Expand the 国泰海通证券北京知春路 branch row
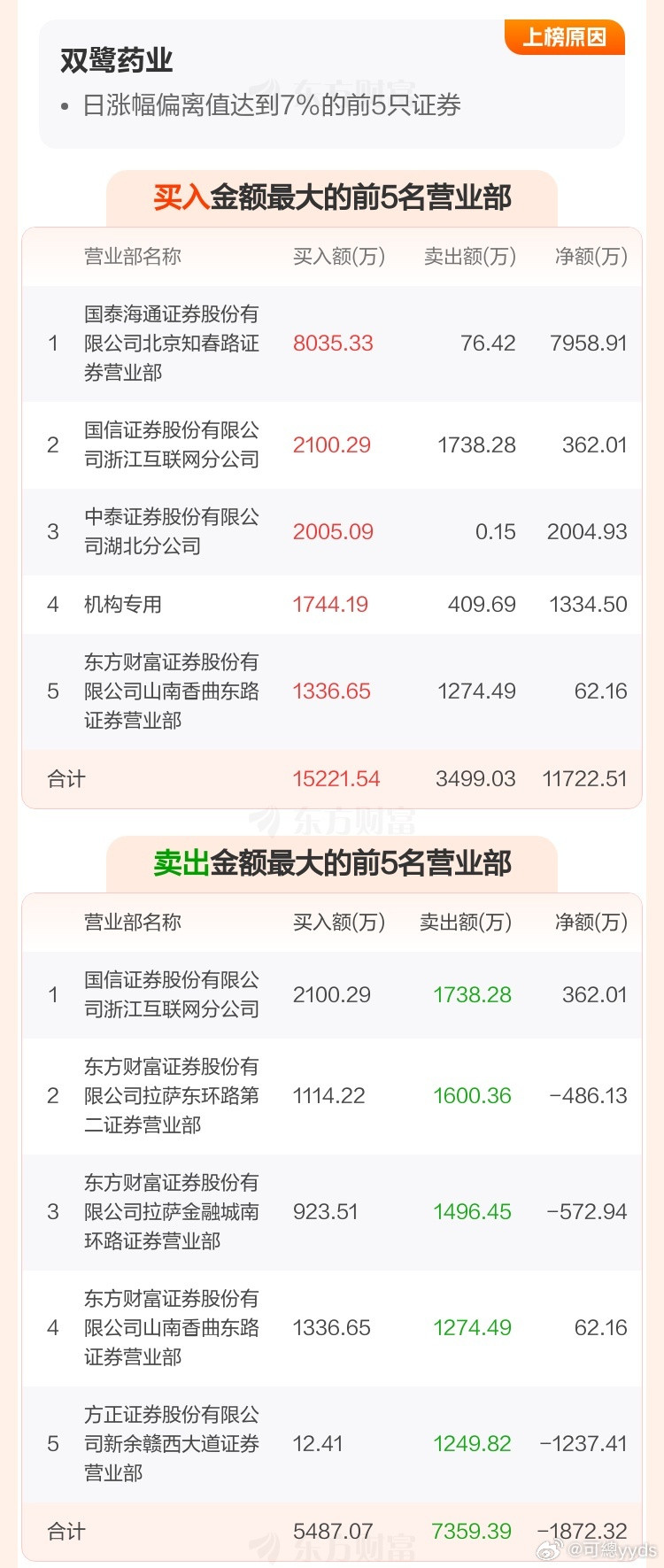Viewport: 664px width, 1568px height. point(168,344)
